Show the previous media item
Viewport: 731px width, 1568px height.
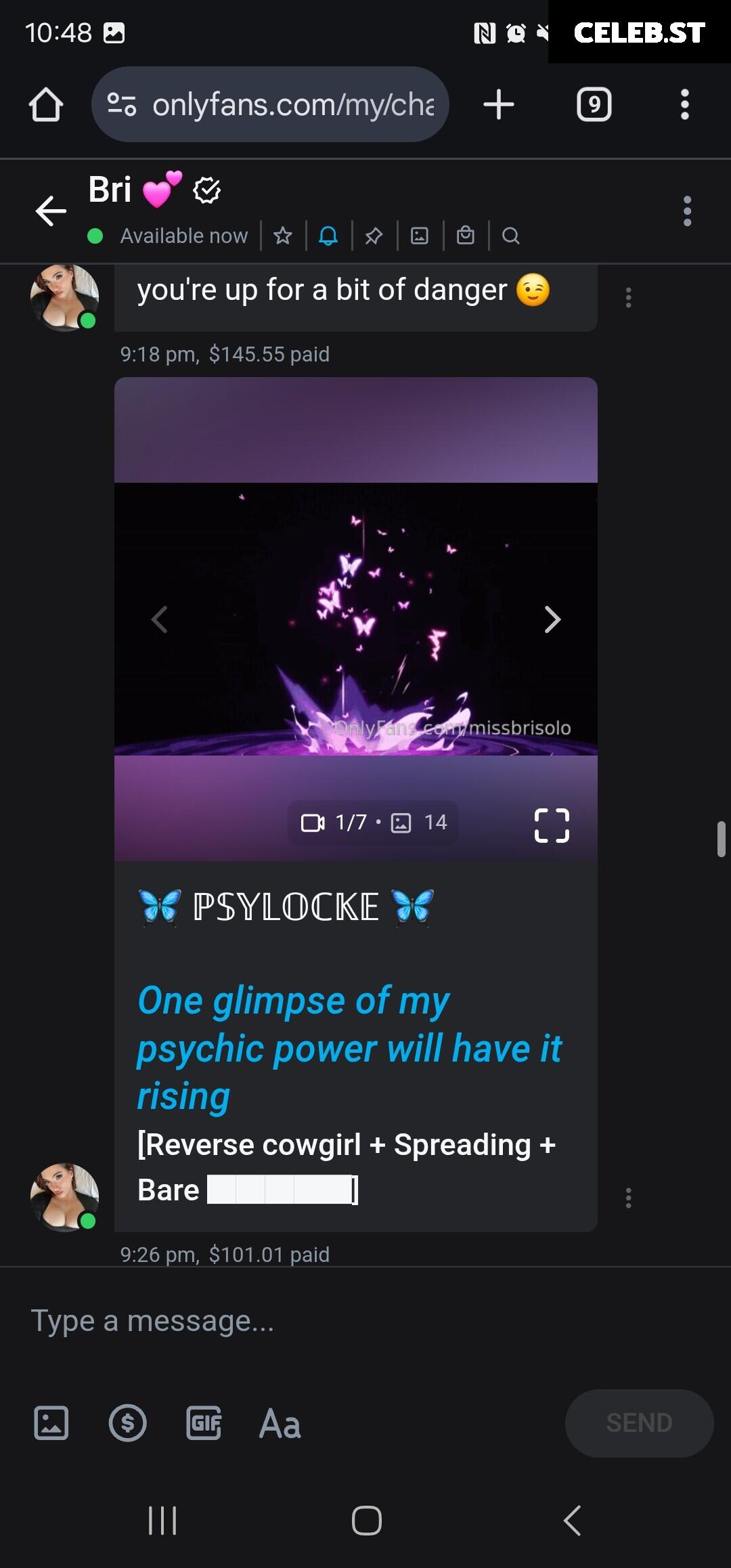pyautogui.click(x=160, y=619)
